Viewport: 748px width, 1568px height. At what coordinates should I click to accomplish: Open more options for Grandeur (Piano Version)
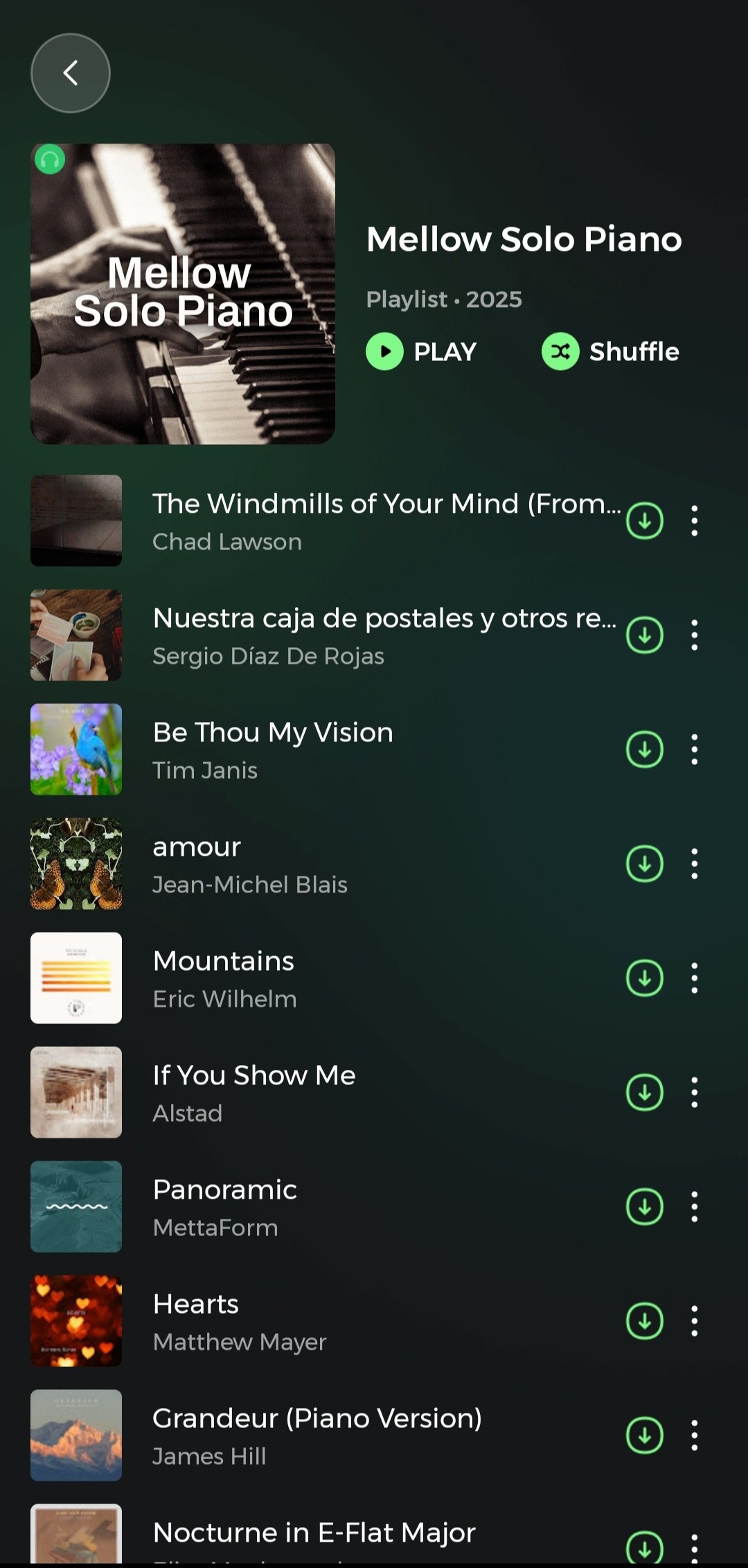click(694, 1435)
